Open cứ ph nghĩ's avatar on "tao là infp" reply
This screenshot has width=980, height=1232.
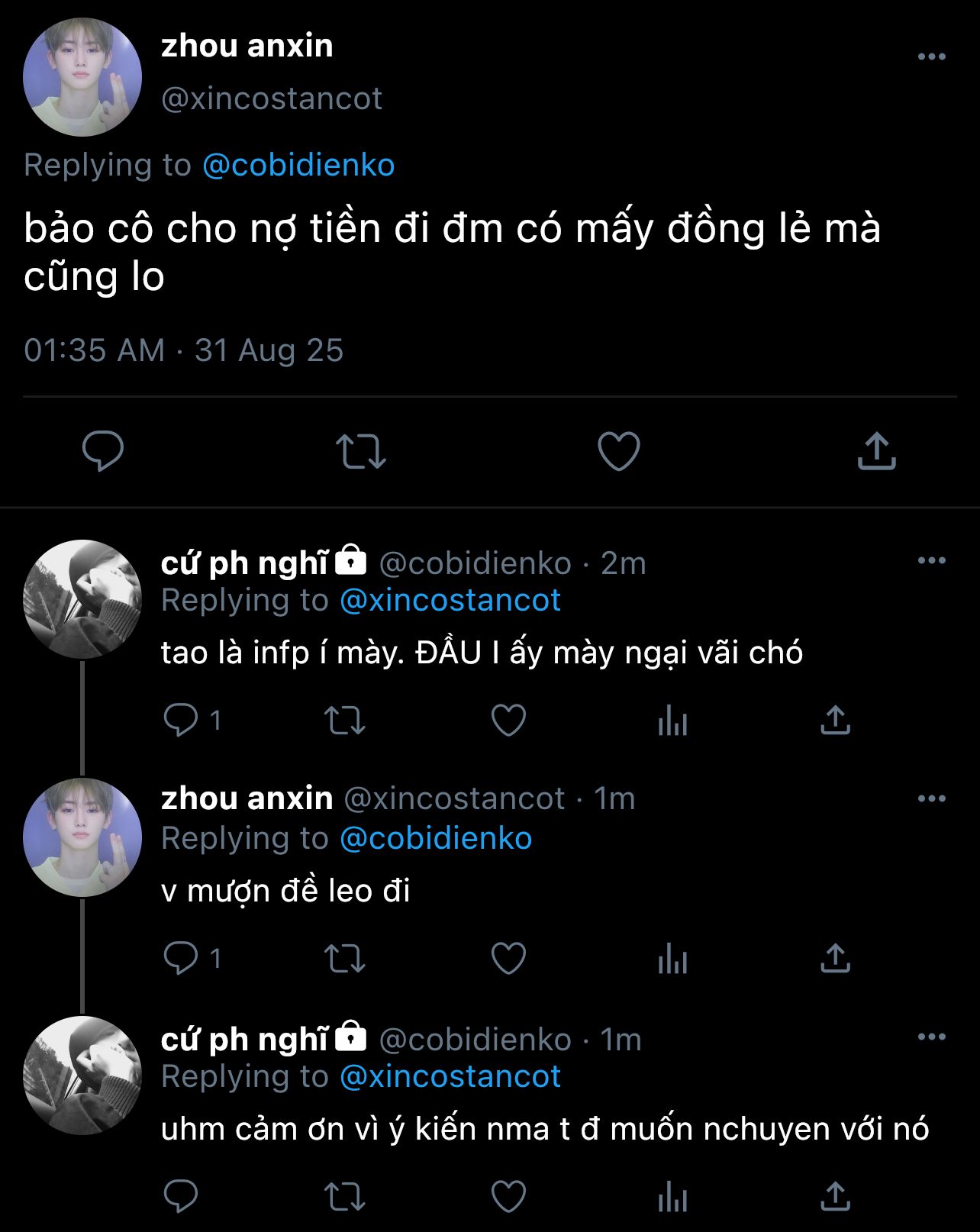82,599
